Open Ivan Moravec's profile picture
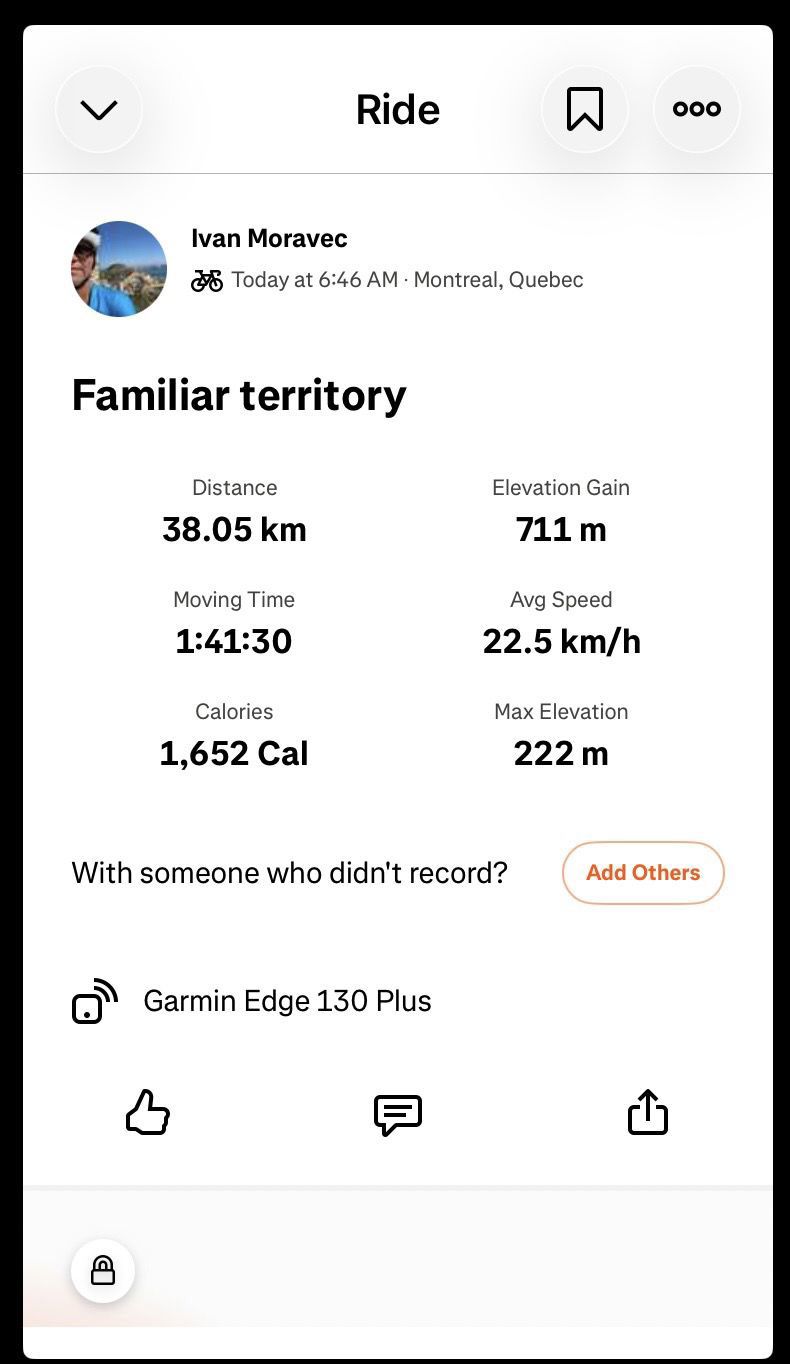The image size is (790, 1364). [x=119, y=269]
